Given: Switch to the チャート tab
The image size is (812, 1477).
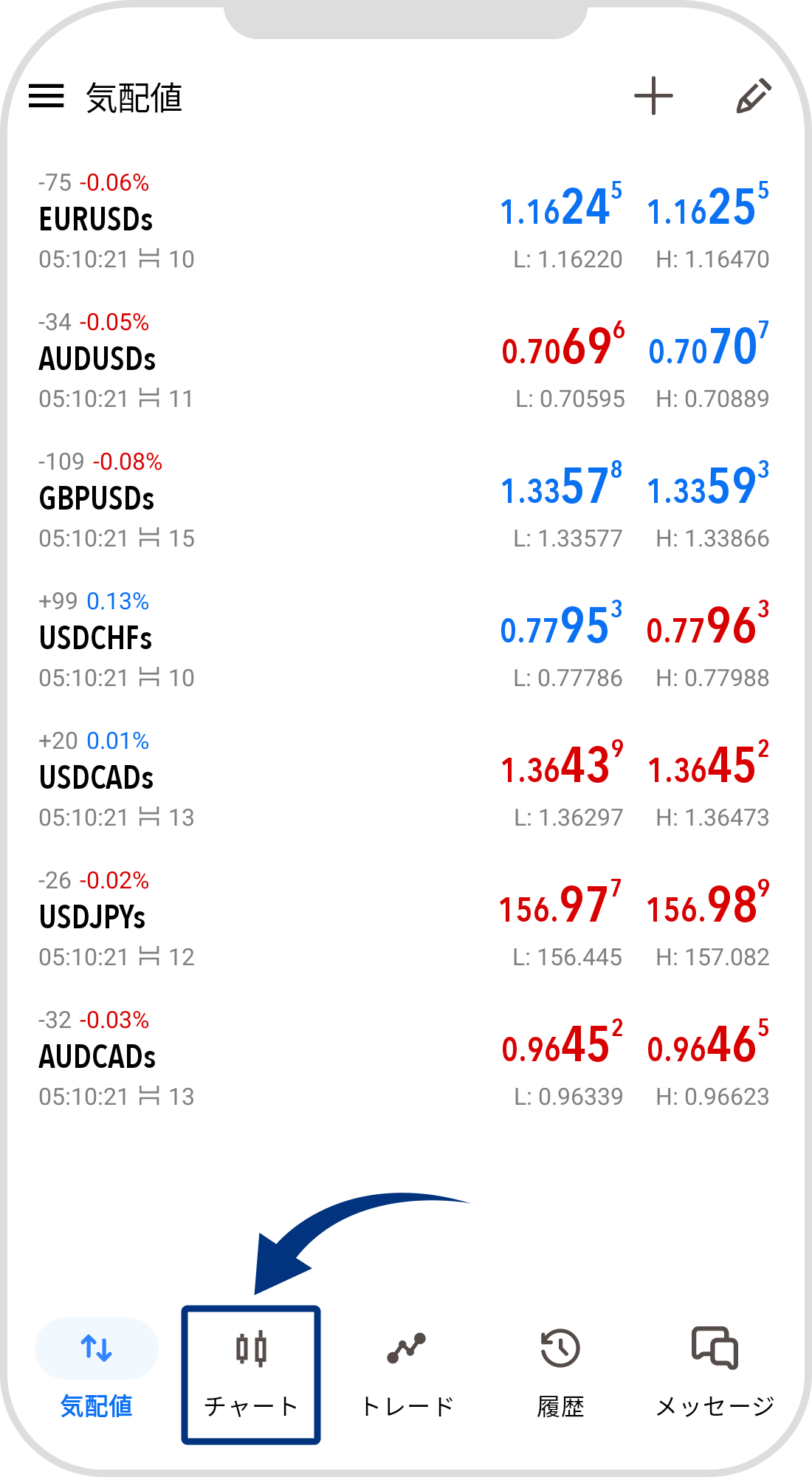Looking at the screenshot, I should pyautogui.click(x=251, y=1374).
